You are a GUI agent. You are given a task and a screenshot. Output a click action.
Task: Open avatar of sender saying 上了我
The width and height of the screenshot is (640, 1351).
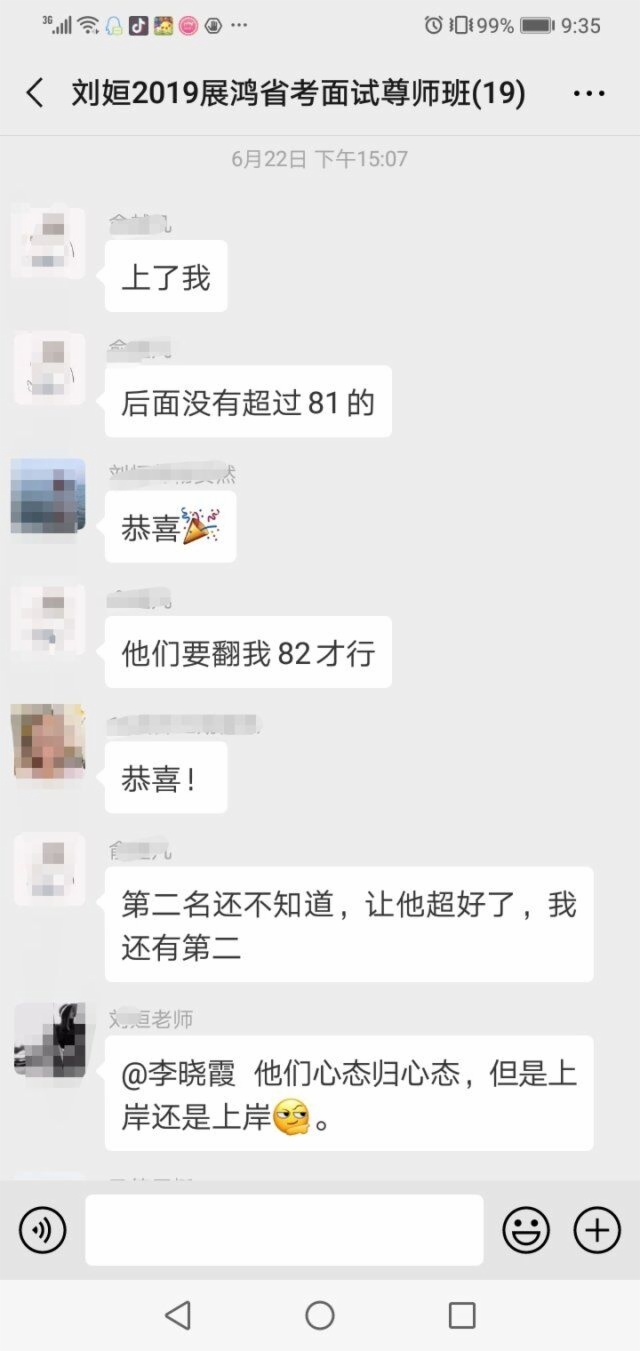tap(48, 243)
